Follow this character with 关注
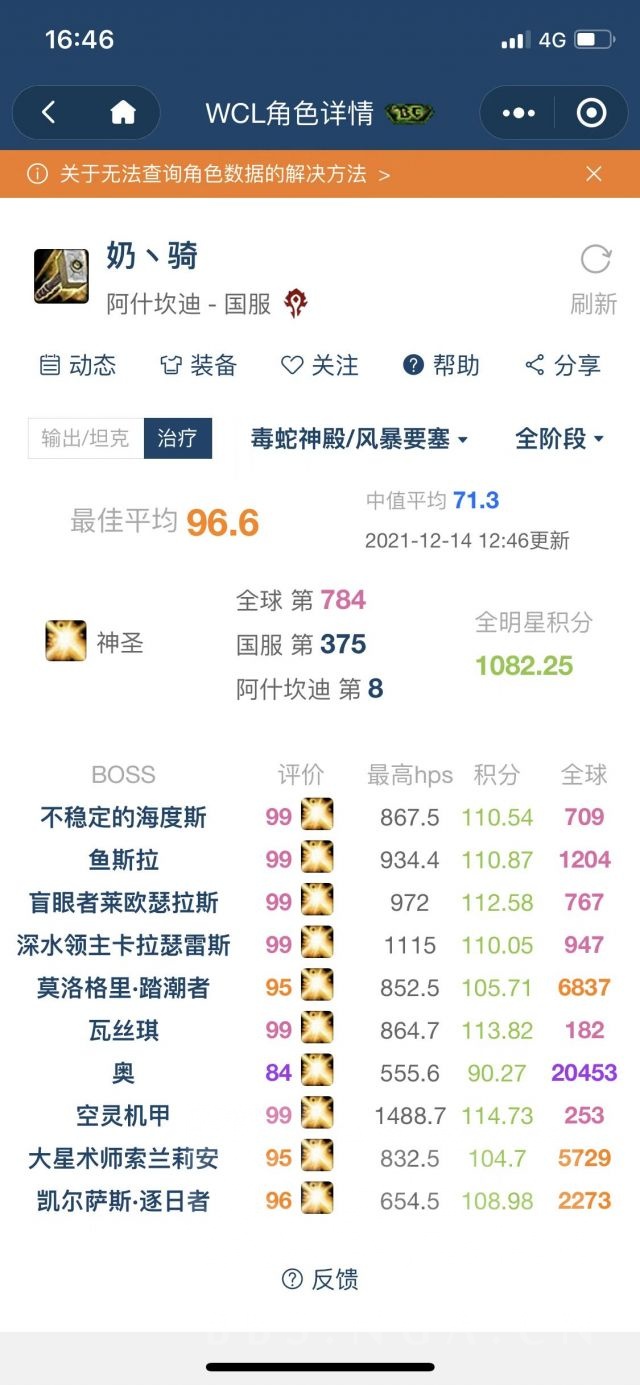 click(320, 366)
